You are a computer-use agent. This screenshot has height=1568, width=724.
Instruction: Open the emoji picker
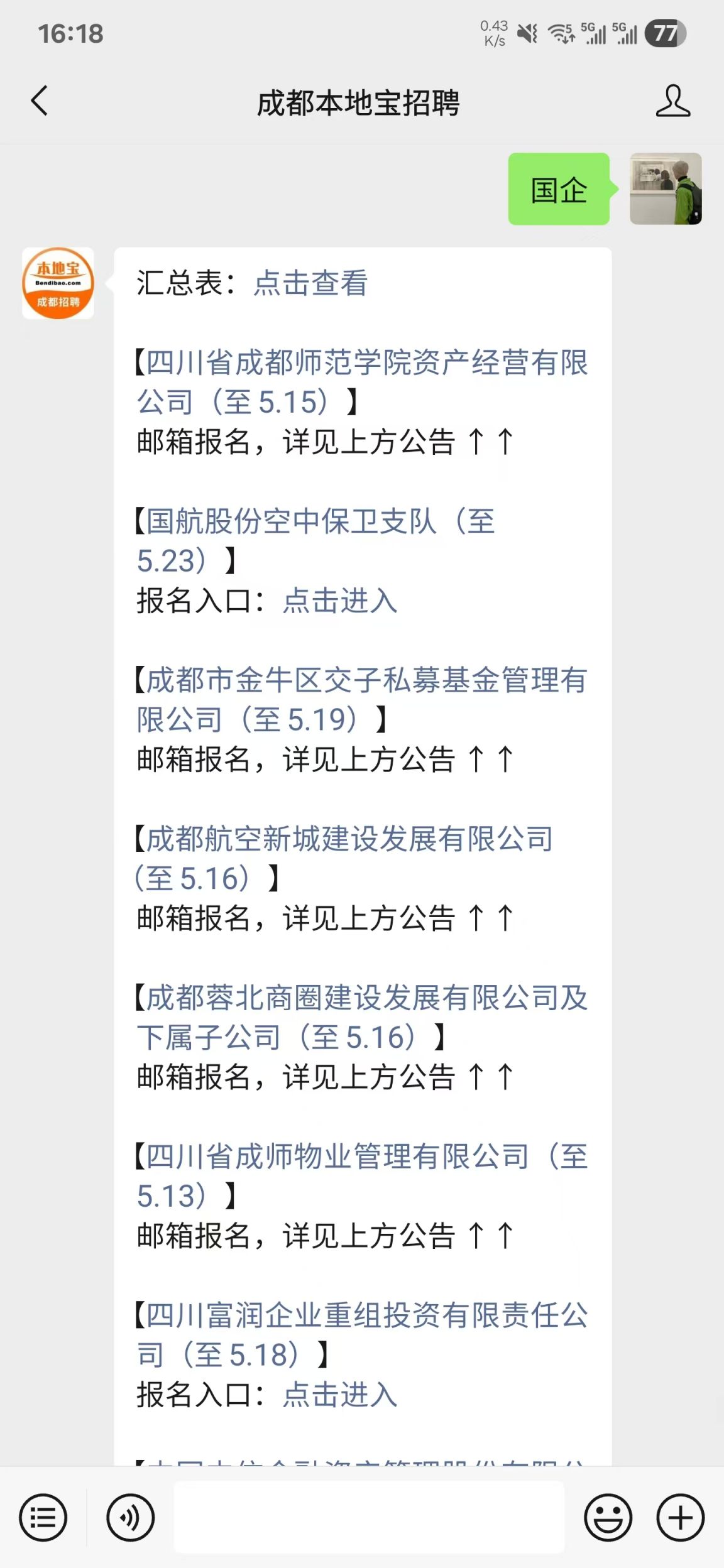coord(608,1518)
